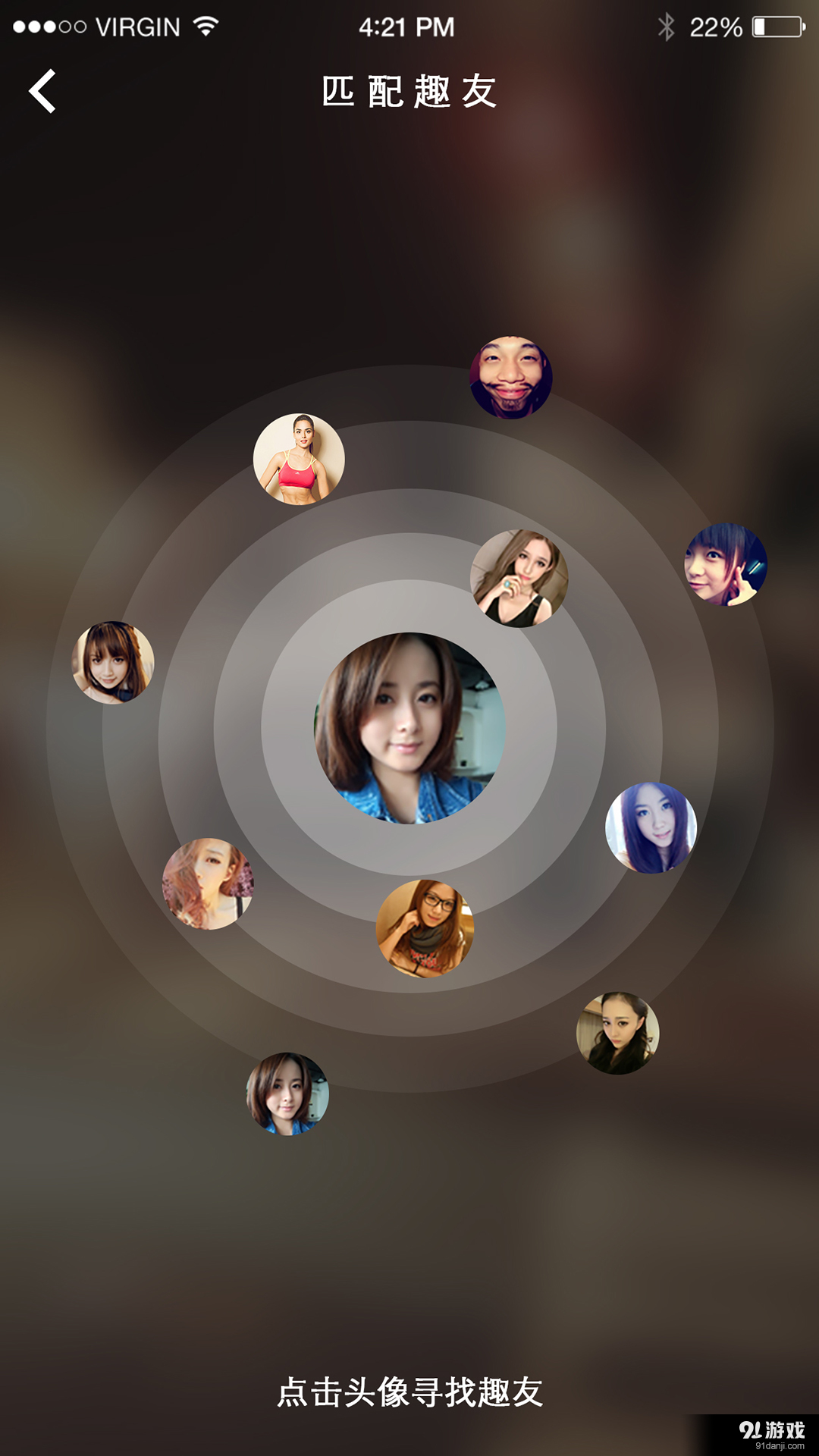Select avatar with wavy reddish hair covering face
Image resolution: width=819 pixels, height=1456 pixels.
pos(208,883)
